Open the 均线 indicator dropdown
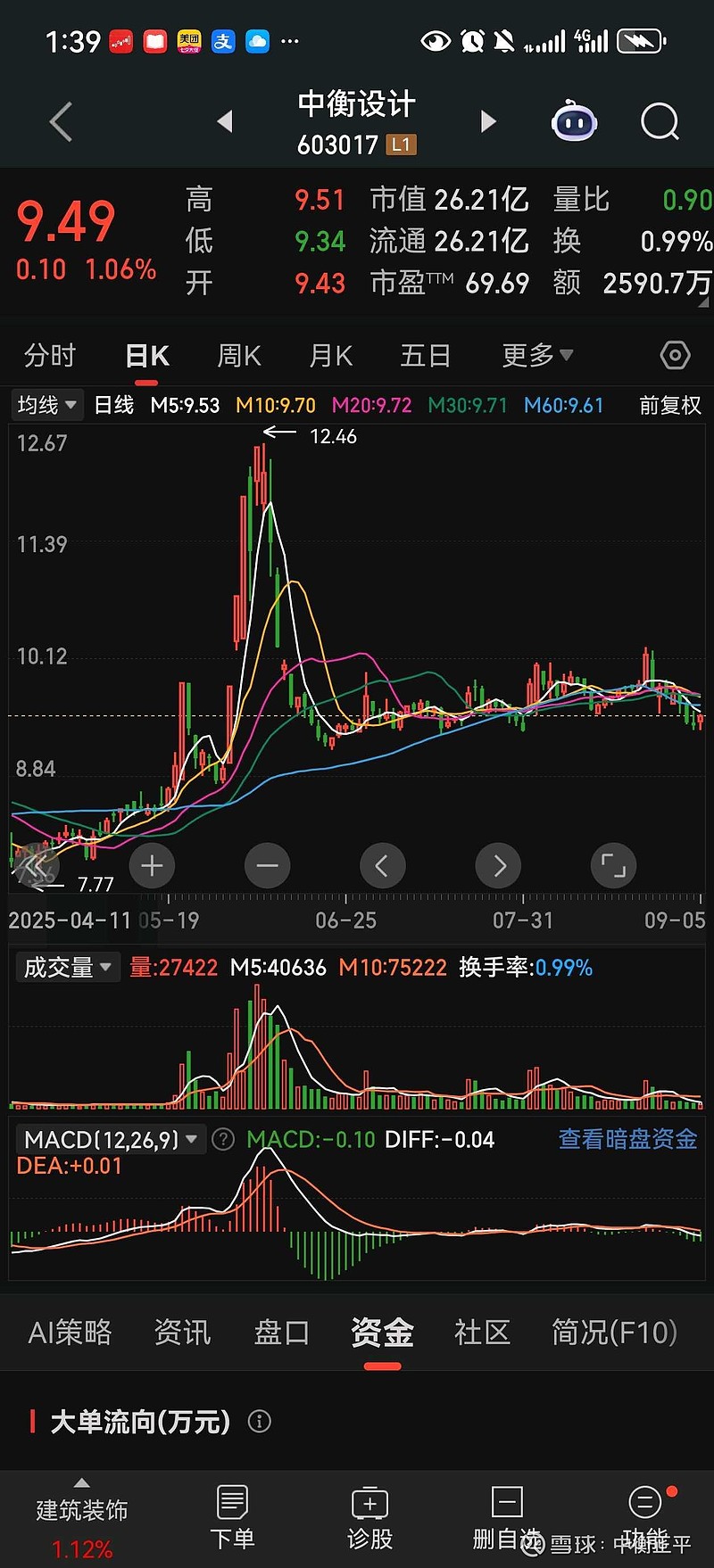714x1568 pixels. point(46,406)
